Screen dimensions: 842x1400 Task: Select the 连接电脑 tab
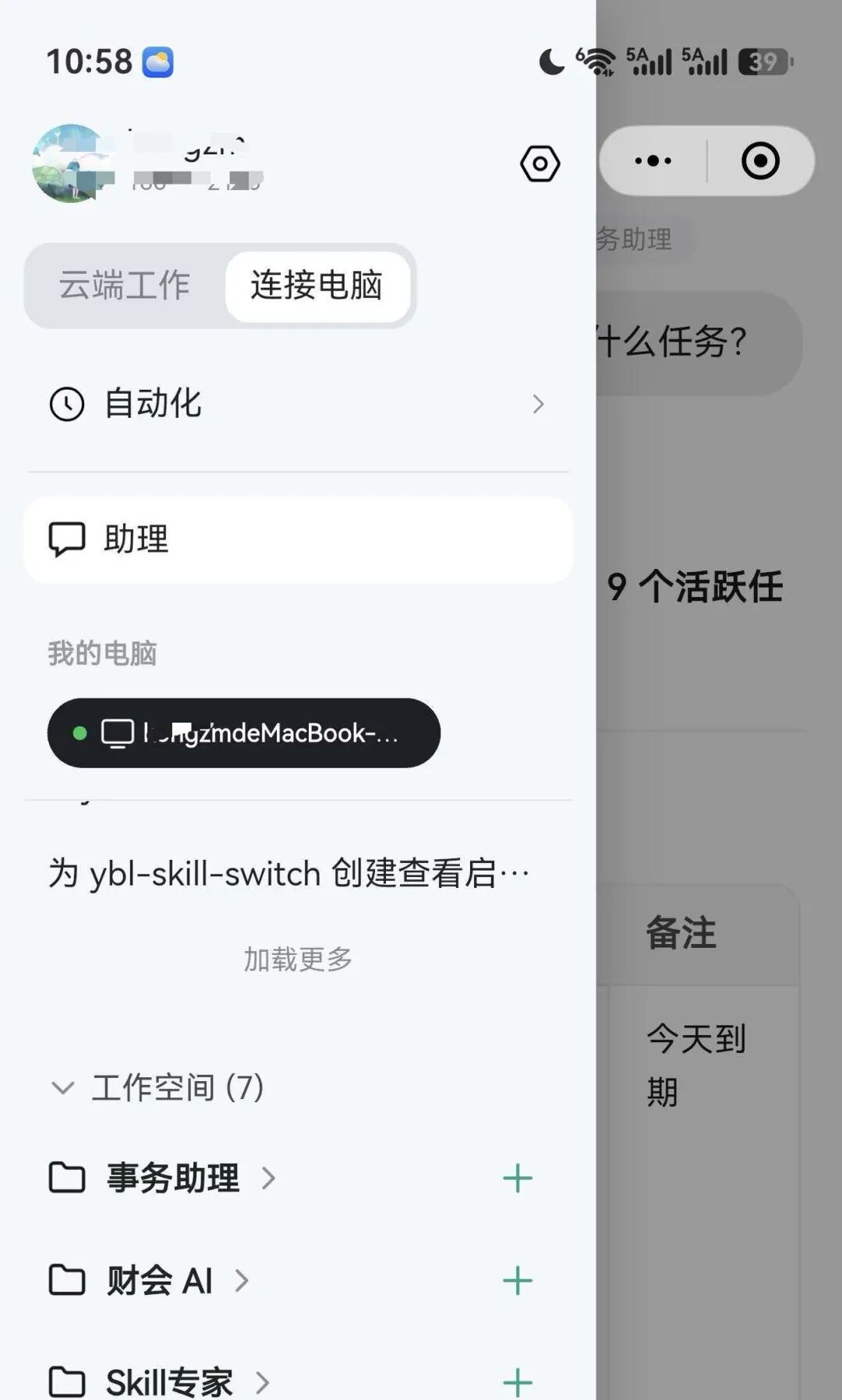point(317,285)
